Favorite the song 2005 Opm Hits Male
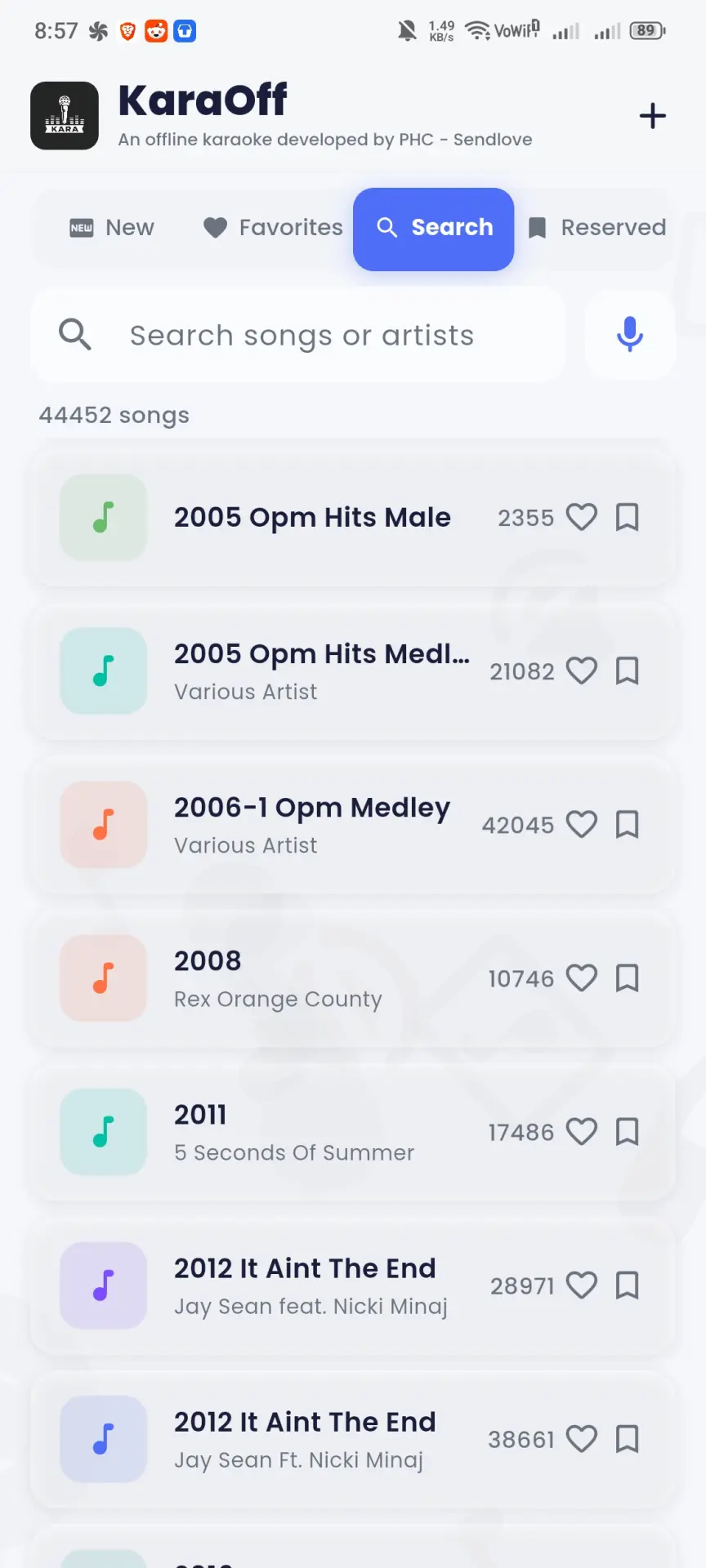 582,517
